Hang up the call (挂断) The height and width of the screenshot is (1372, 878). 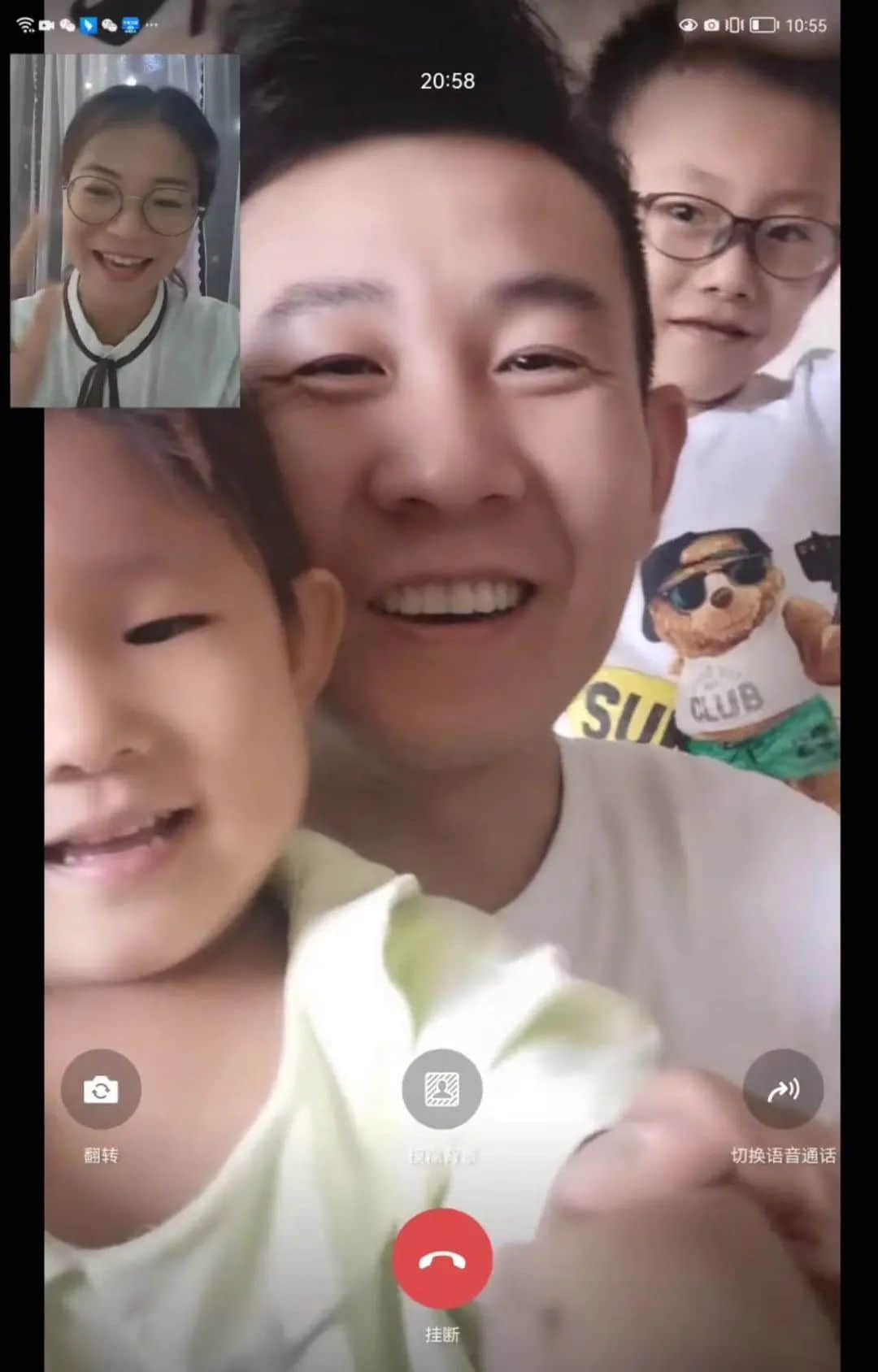[x=442, y=1257]
